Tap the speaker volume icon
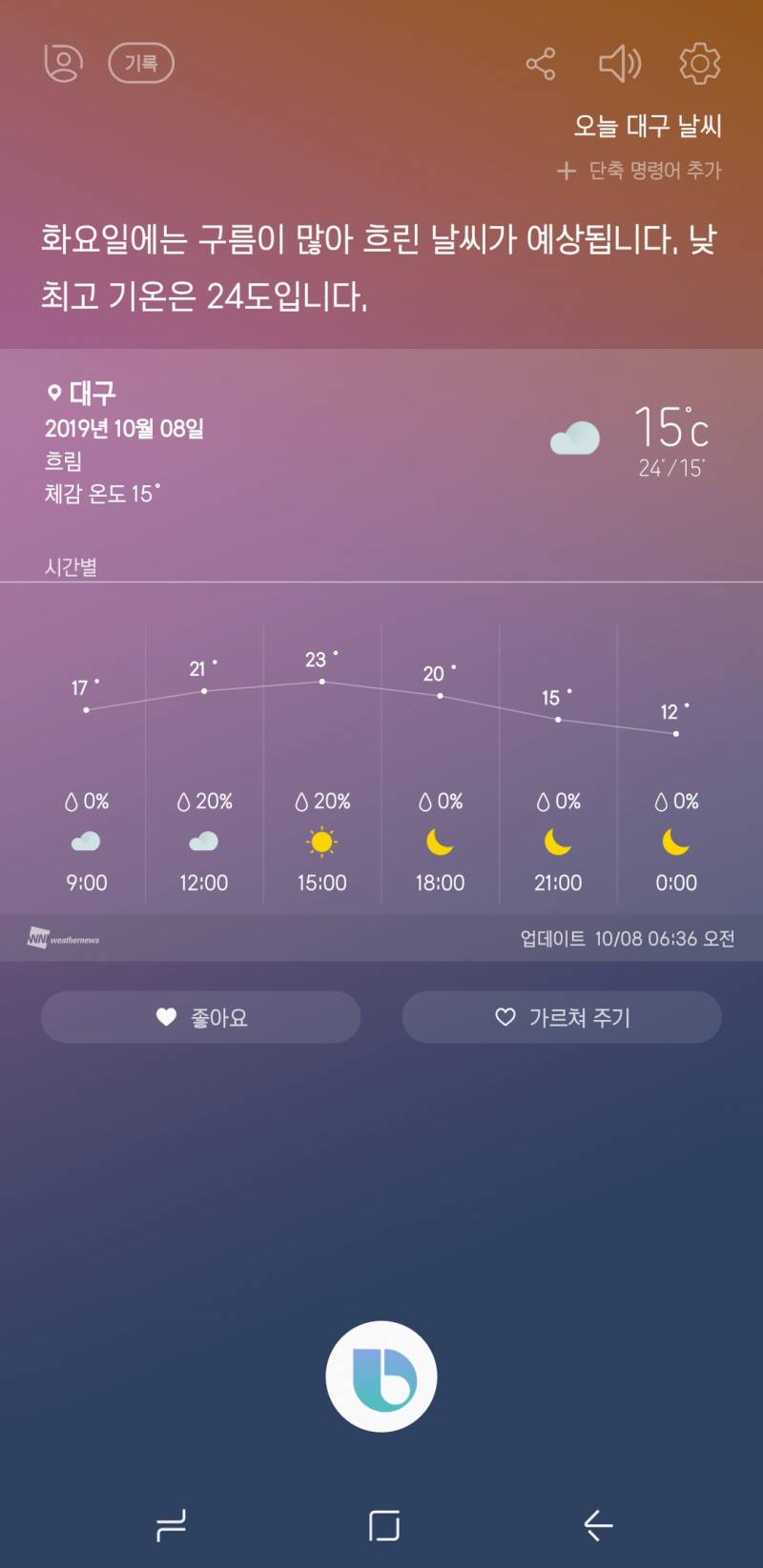 619,63
